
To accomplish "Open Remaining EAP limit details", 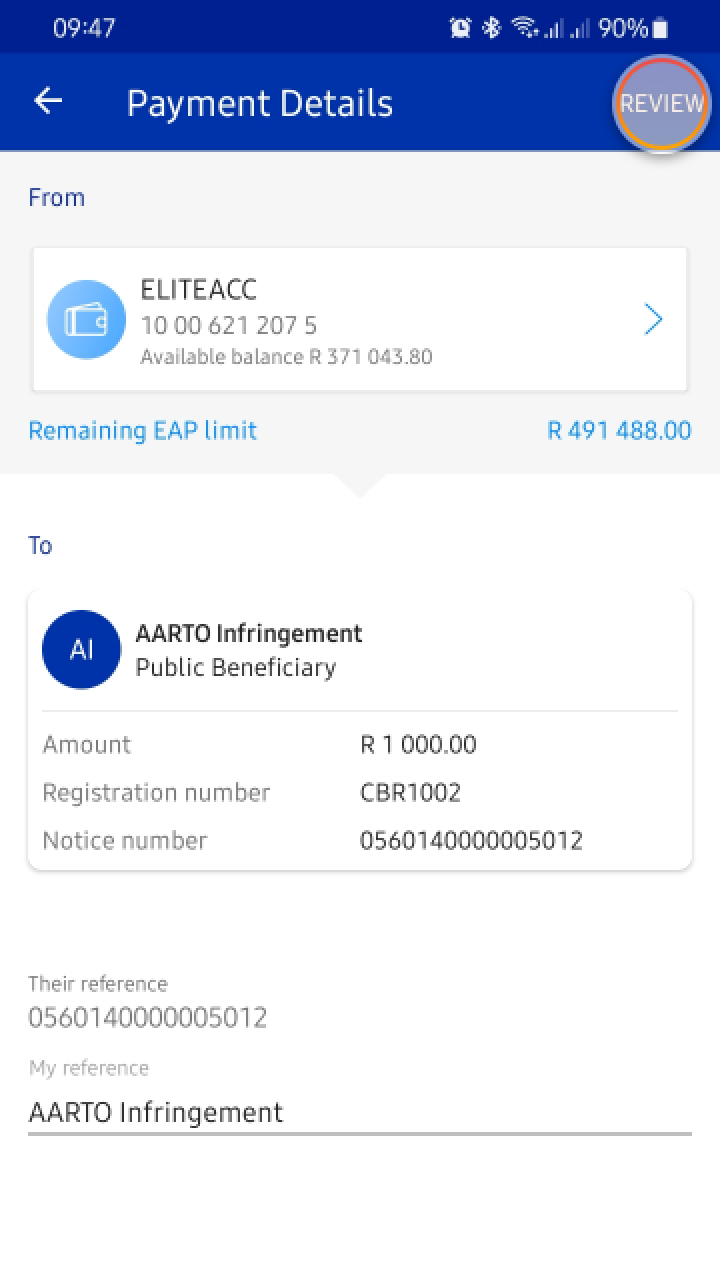I will [x=142, y=430].
